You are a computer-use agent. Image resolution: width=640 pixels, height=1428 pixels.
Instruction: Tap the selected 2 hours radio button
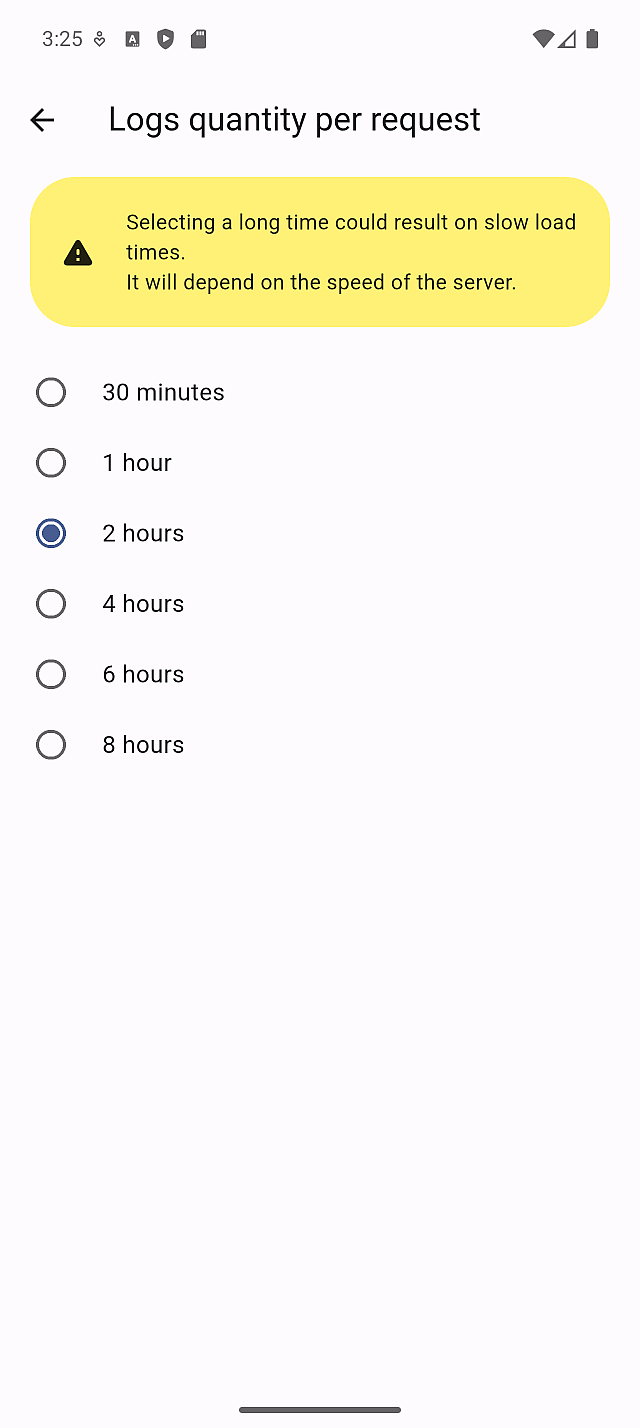pyautogui.click(x=51, y=533)
